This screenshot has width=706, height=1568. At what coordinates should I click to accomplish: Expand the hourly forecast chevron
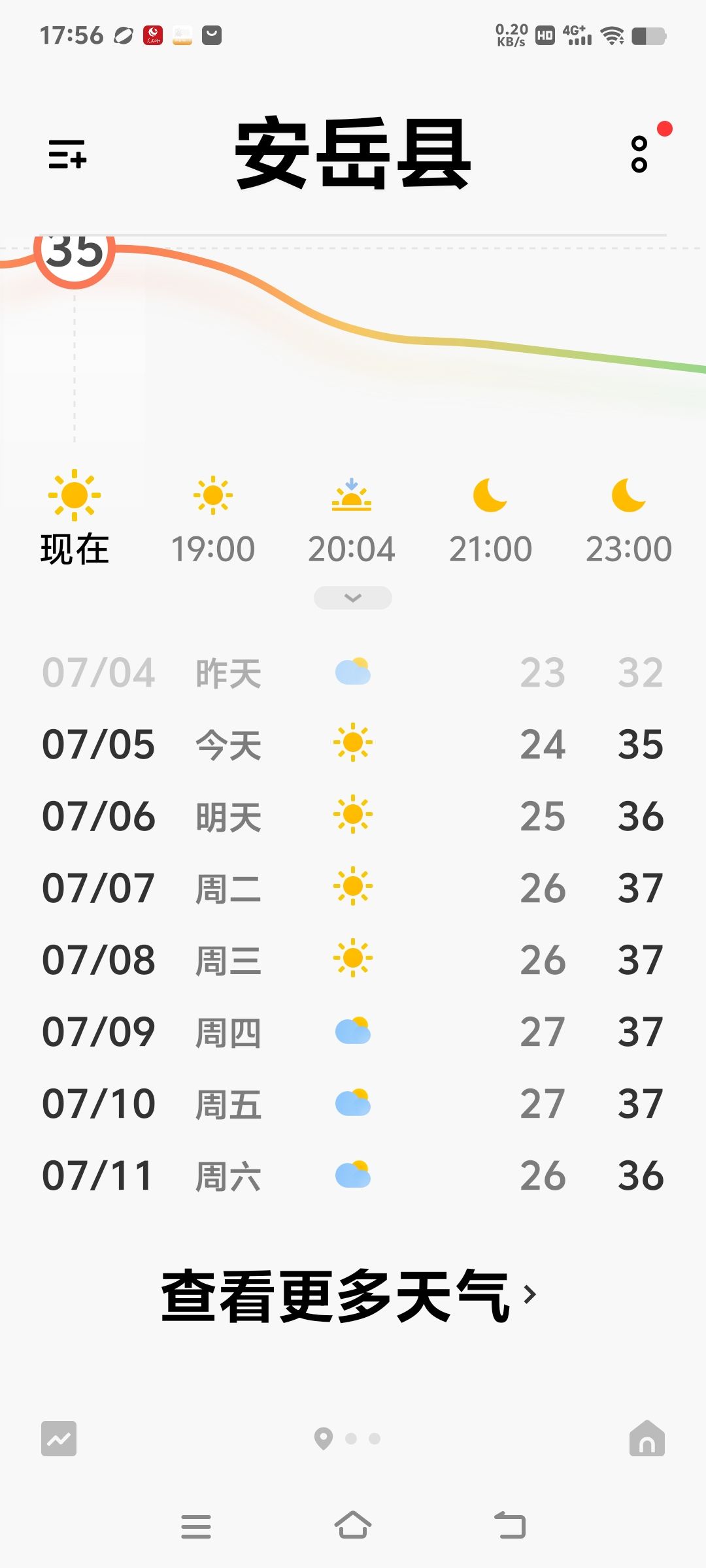(353, 598)
